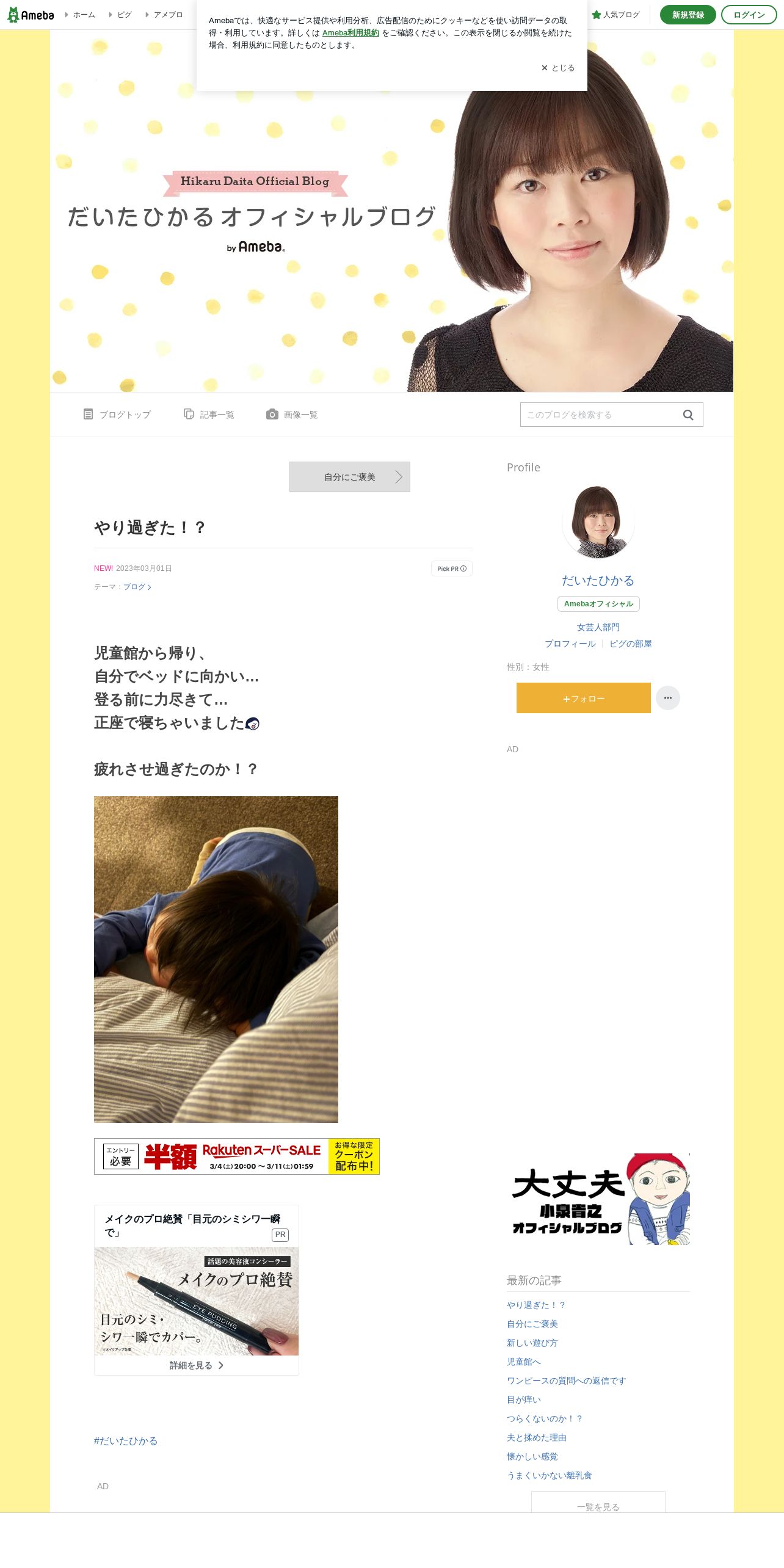Tap the ログイン button
The width and height of the screenshot is (784, 1568).
coord(749,15)
